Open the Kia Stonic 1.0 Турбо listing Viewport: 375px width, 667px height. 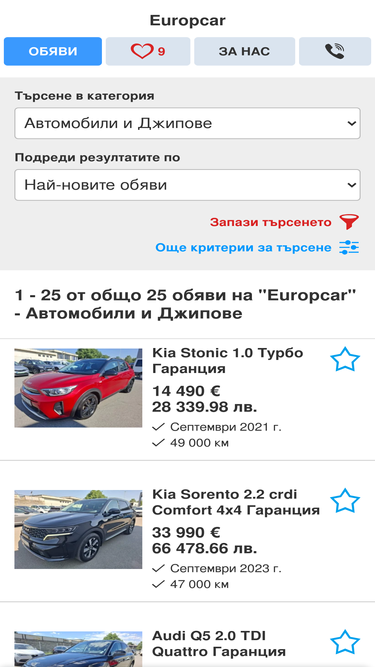[227, 361]
